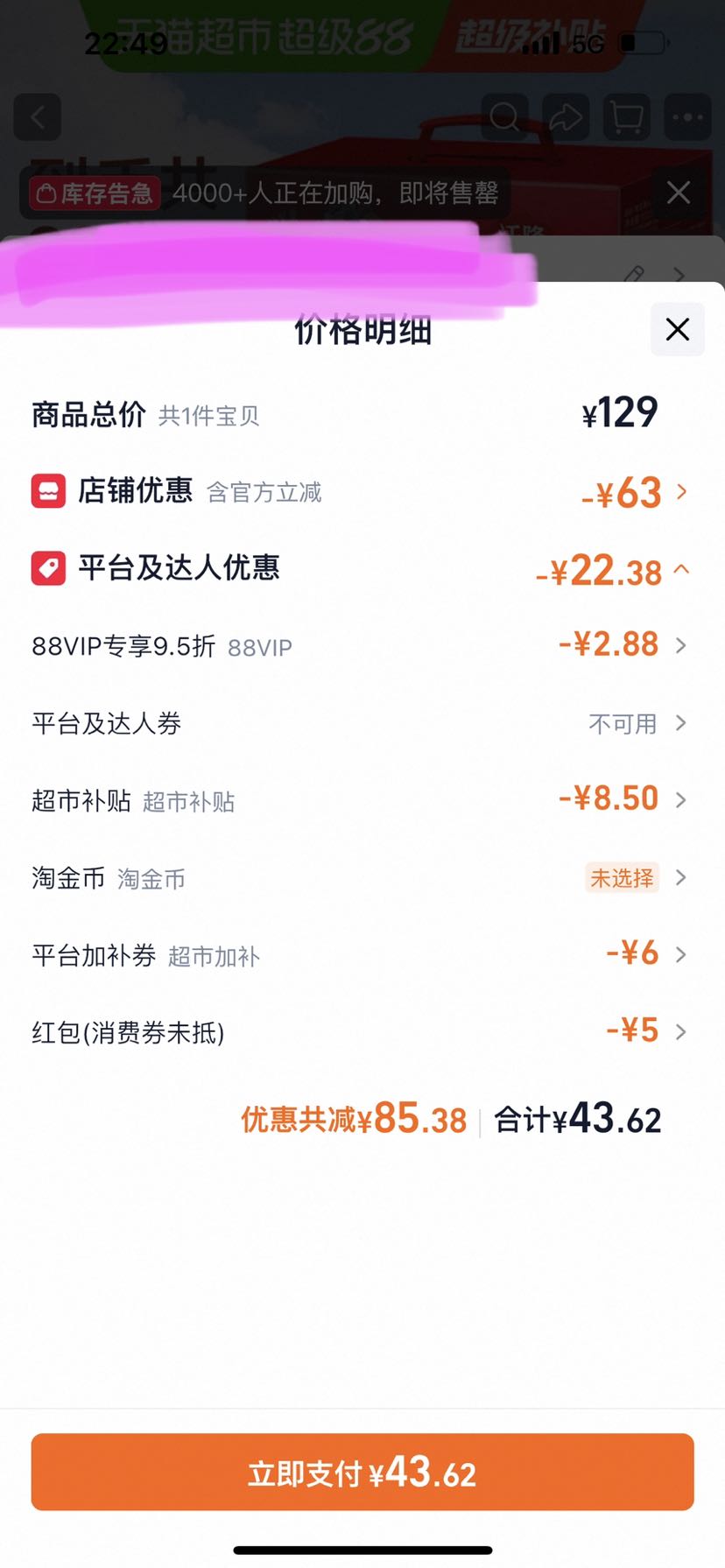Image resolution: width=725 pixels, height=1568 pixels.
Task: Open the shopping cart icon
Action: pyautogui.click(x=627, y=117)
